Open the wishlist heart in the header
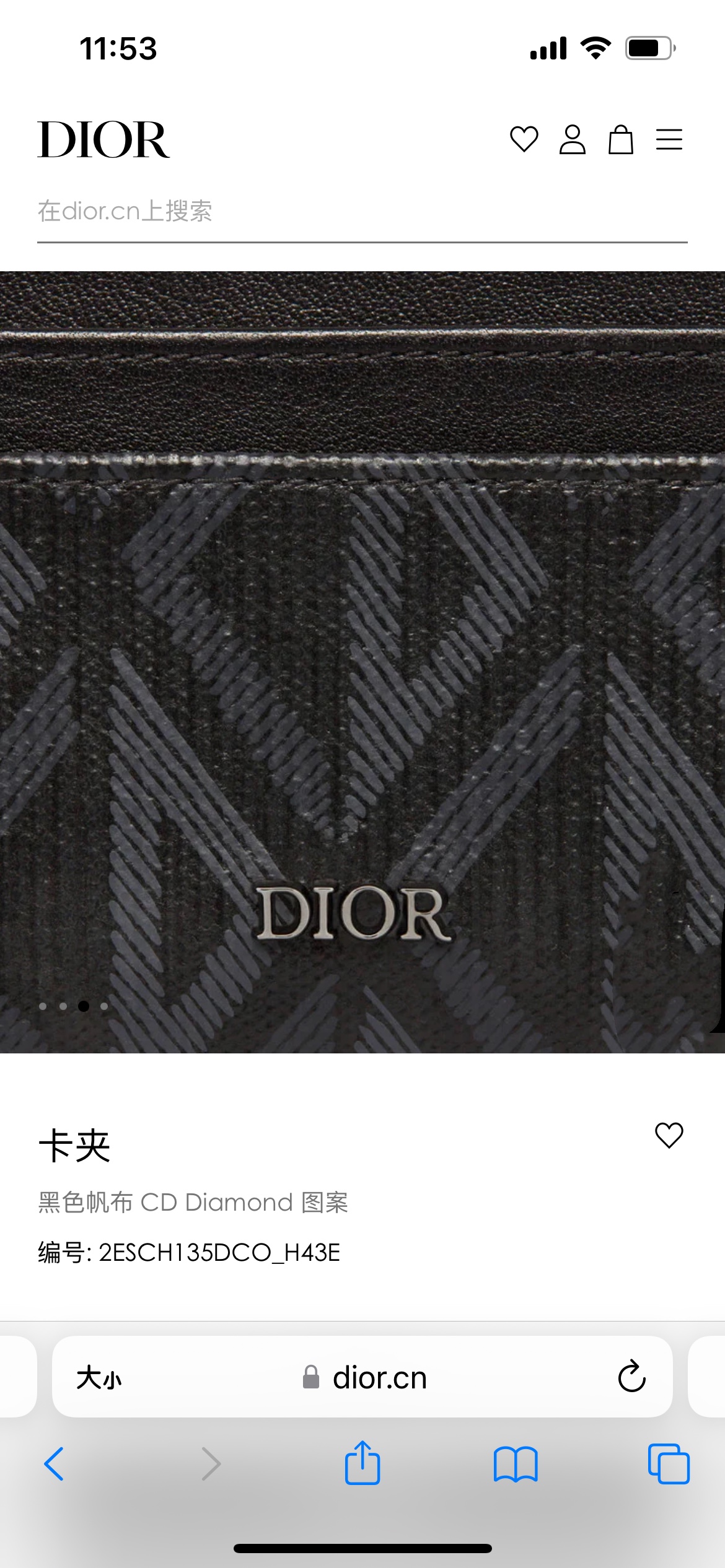The height and width of the screenshot is (1568, 725). click(524, 139)
